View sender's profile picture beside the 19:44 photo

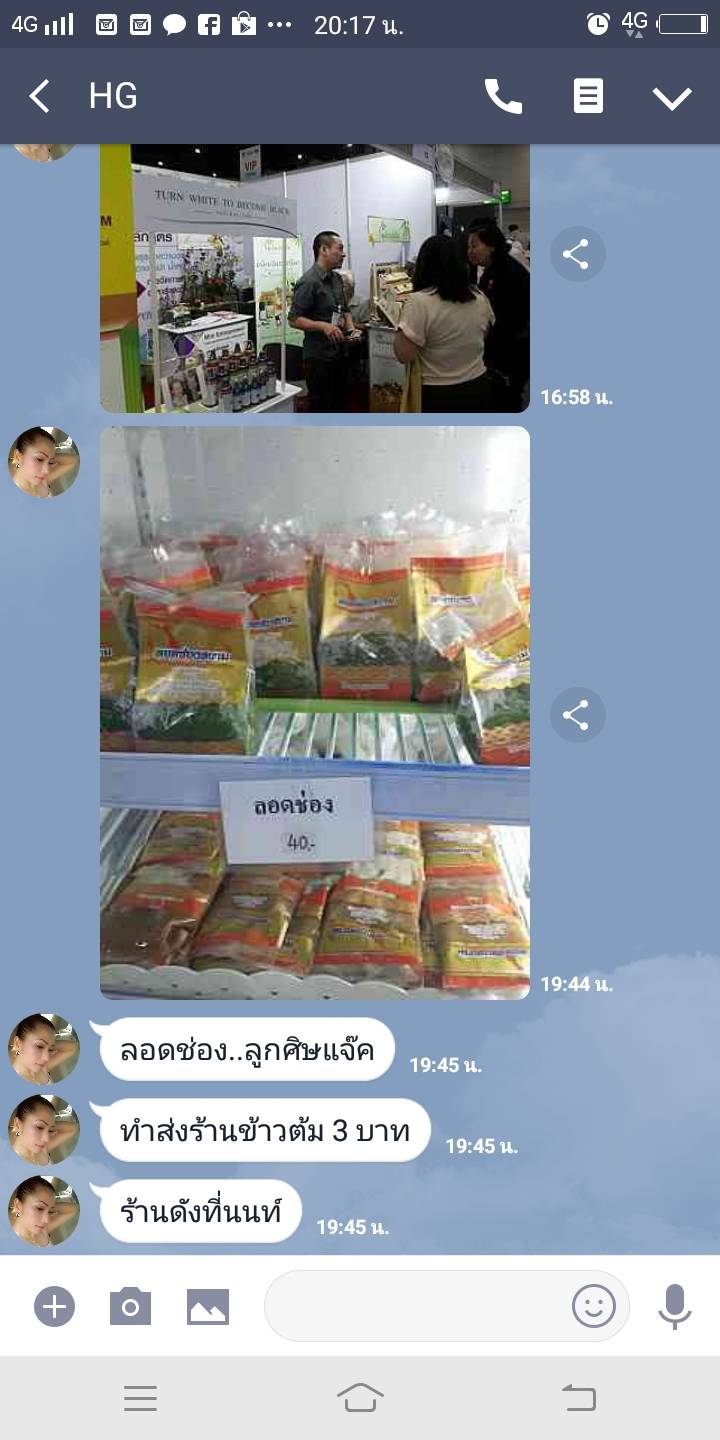tap(44, 462)
